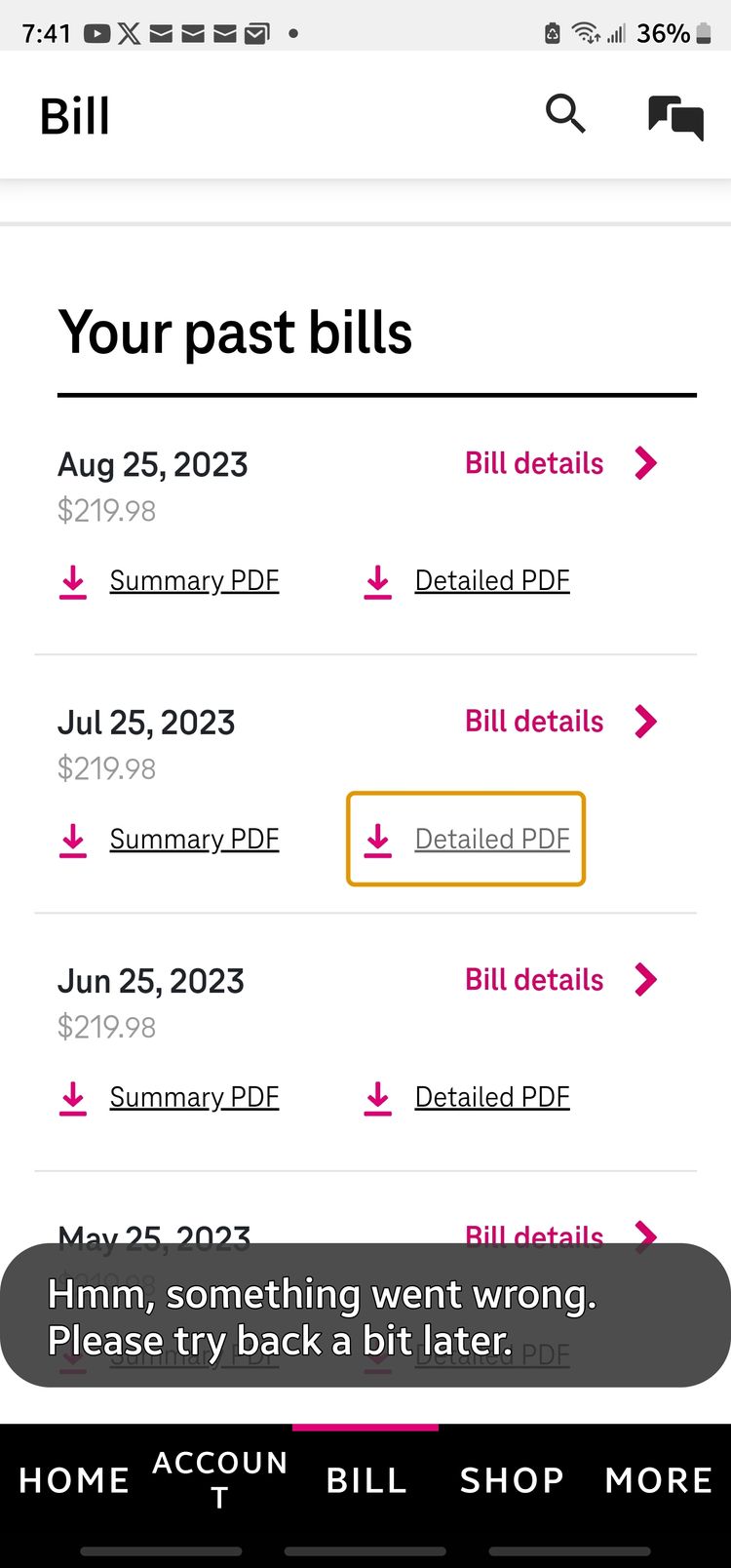Select the Bill tab
Image resolution: width=731 pixels, height=1568 pixels.
click(x=365, y=1480)
